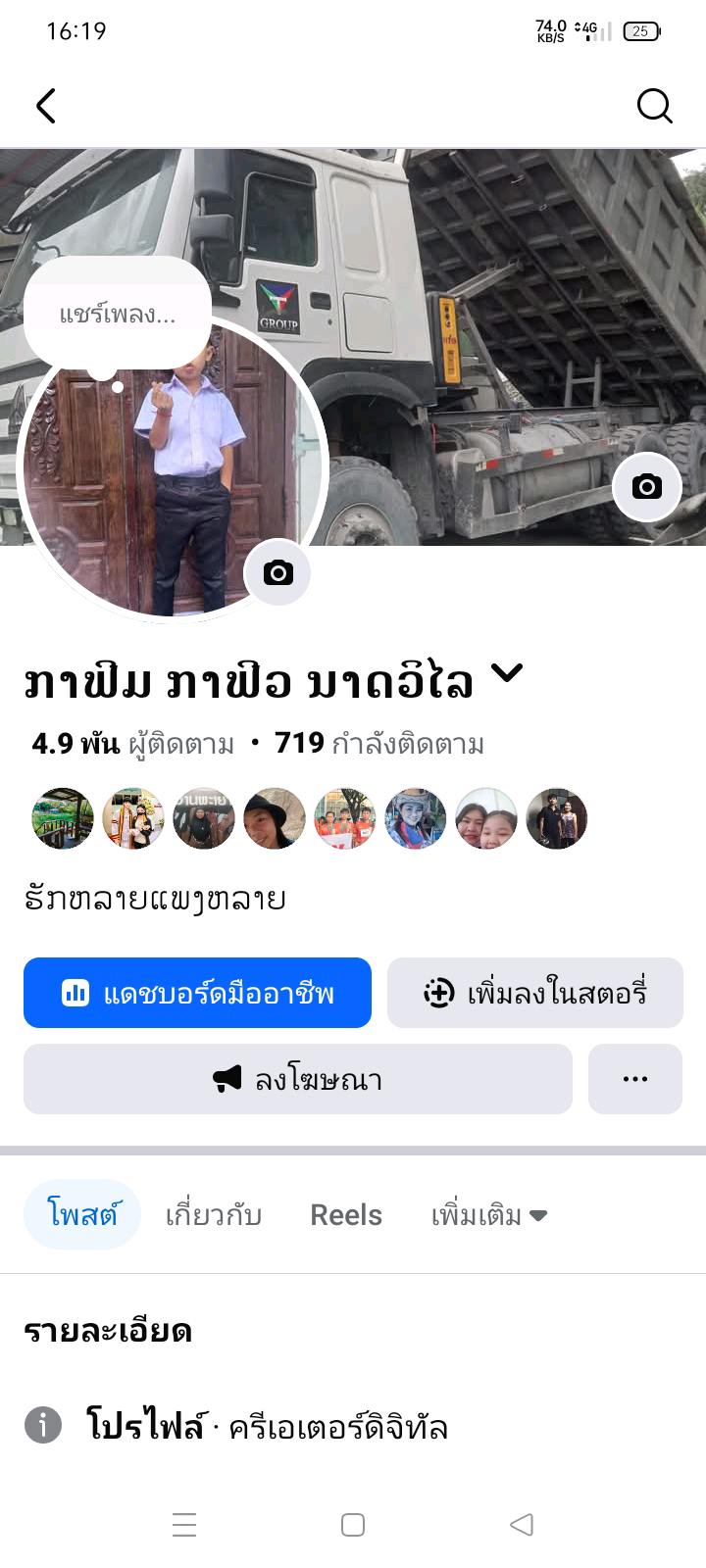
Task: Tap the แชร์เพลง note bubble
Action: click(x=118, y=315)
